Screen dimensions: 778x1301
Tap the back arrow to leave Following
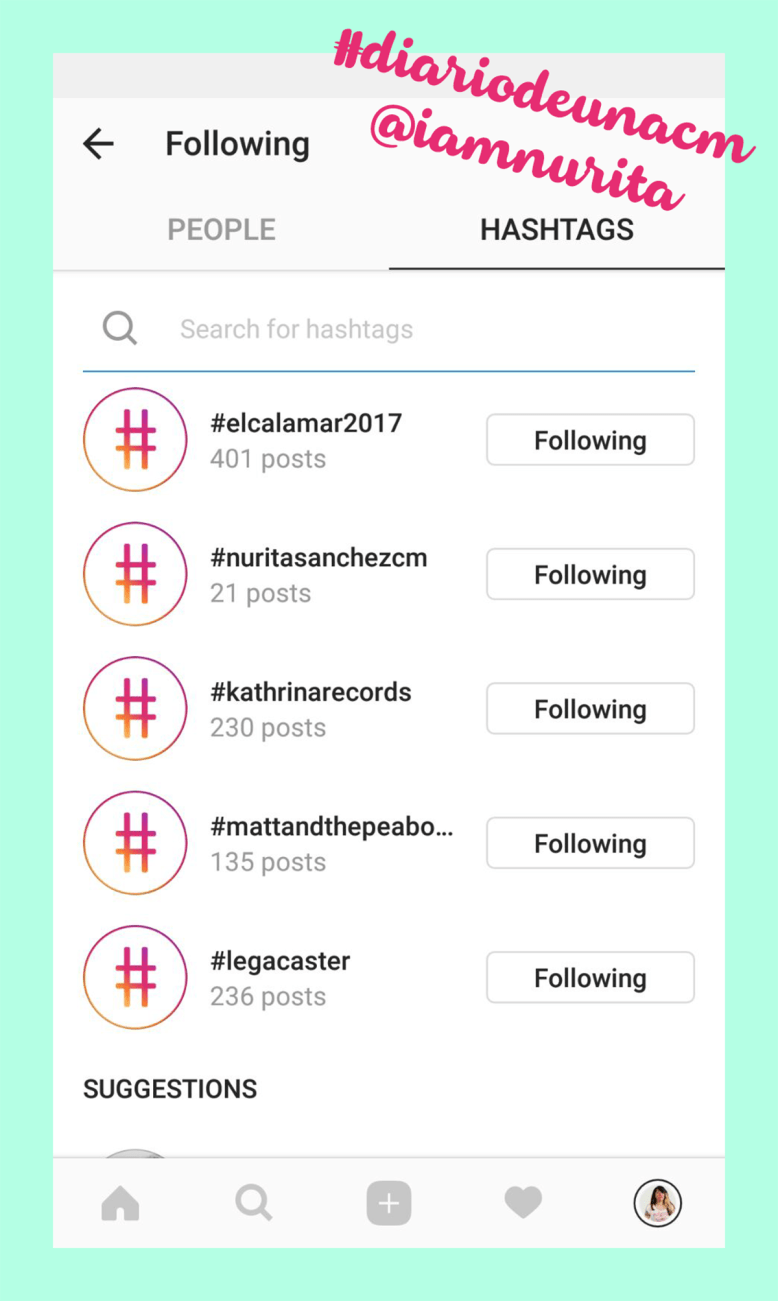98,144
